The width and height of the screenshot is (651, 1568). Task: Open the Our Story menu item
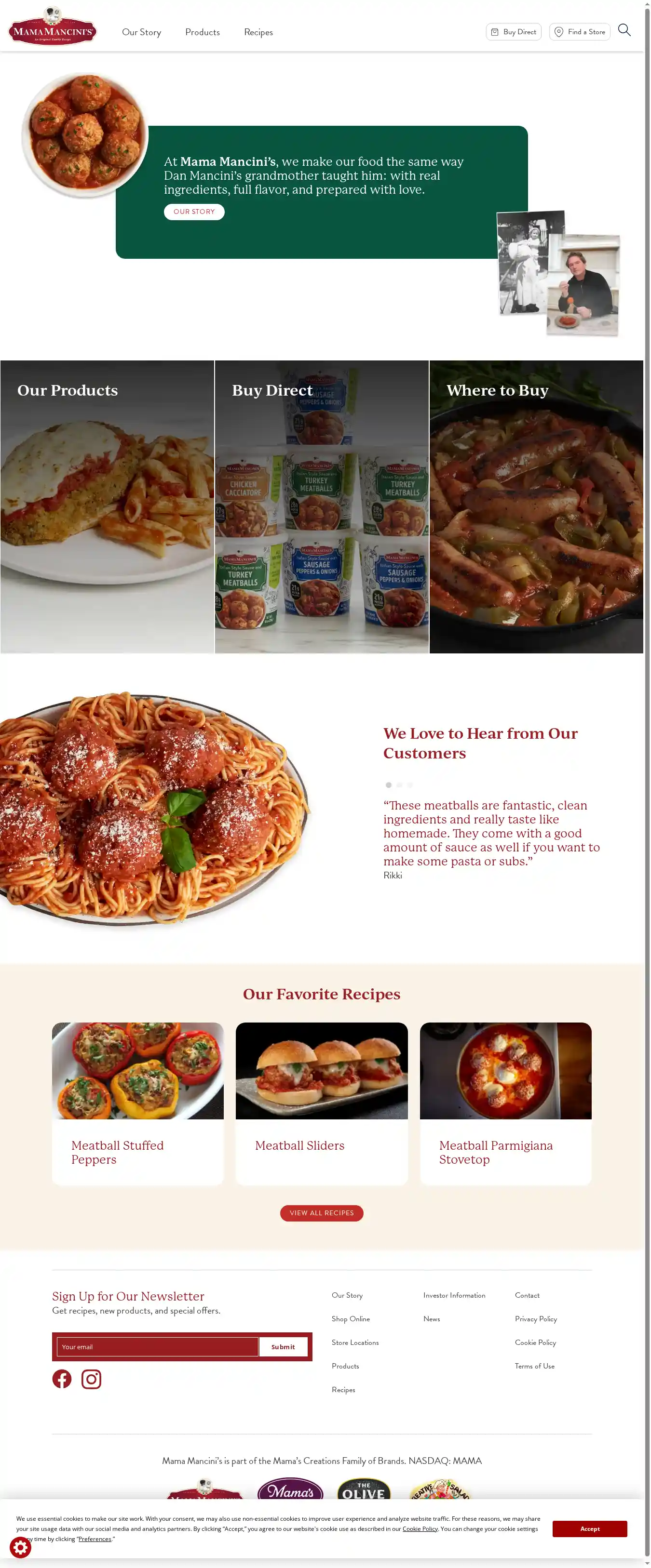141,32
